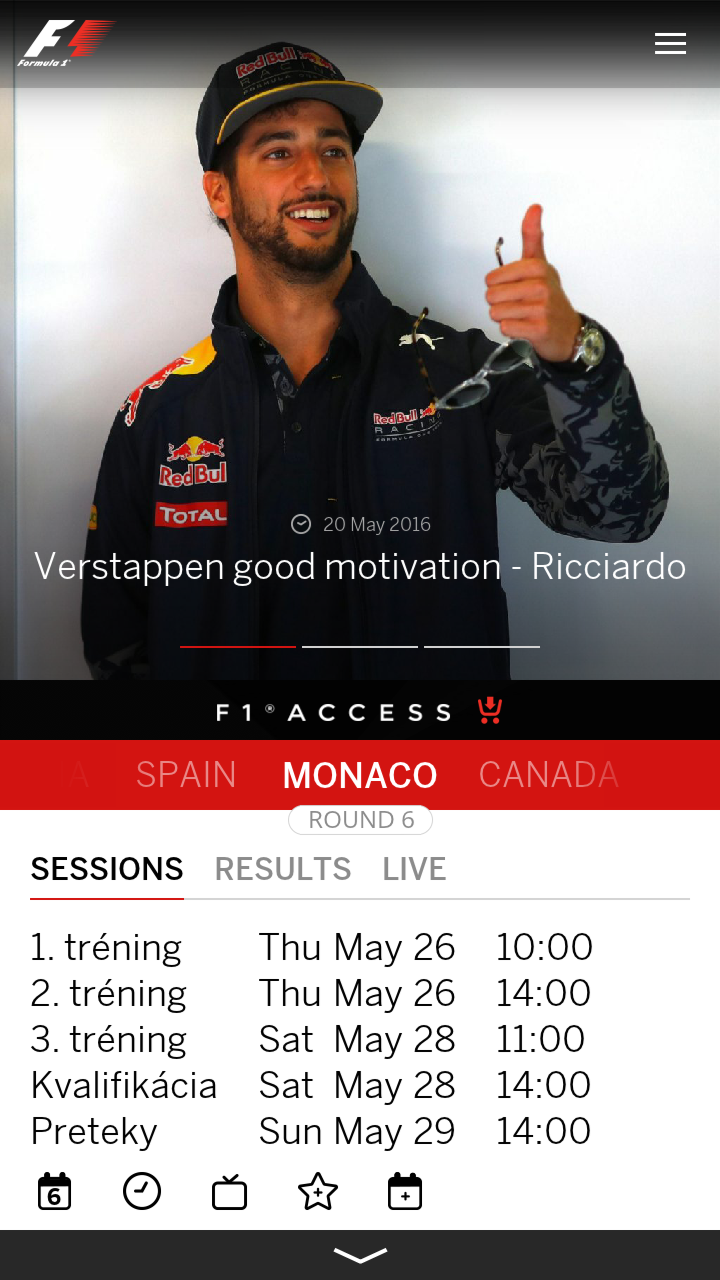Select the Spain race
The height and width of the screenshot is (1280, 720).
coord(186,775)
